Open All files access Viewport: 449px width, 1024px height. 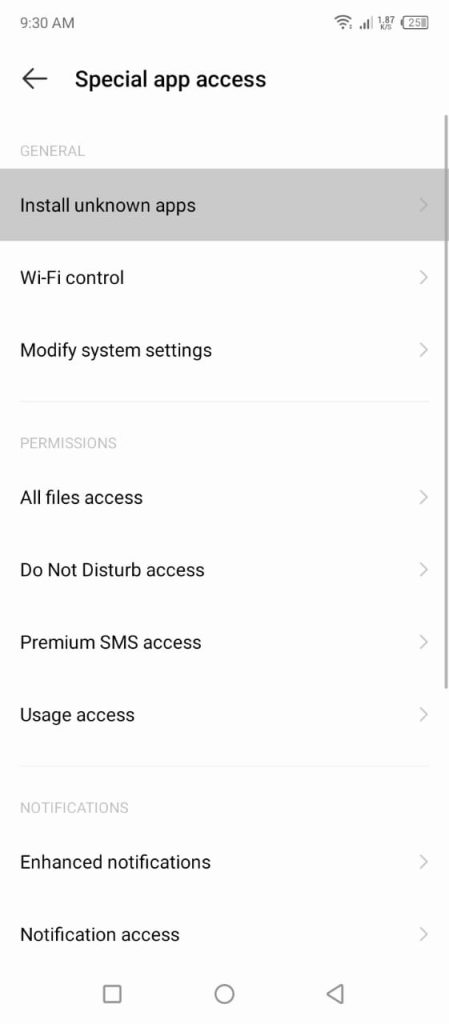[x=224, y=498]
